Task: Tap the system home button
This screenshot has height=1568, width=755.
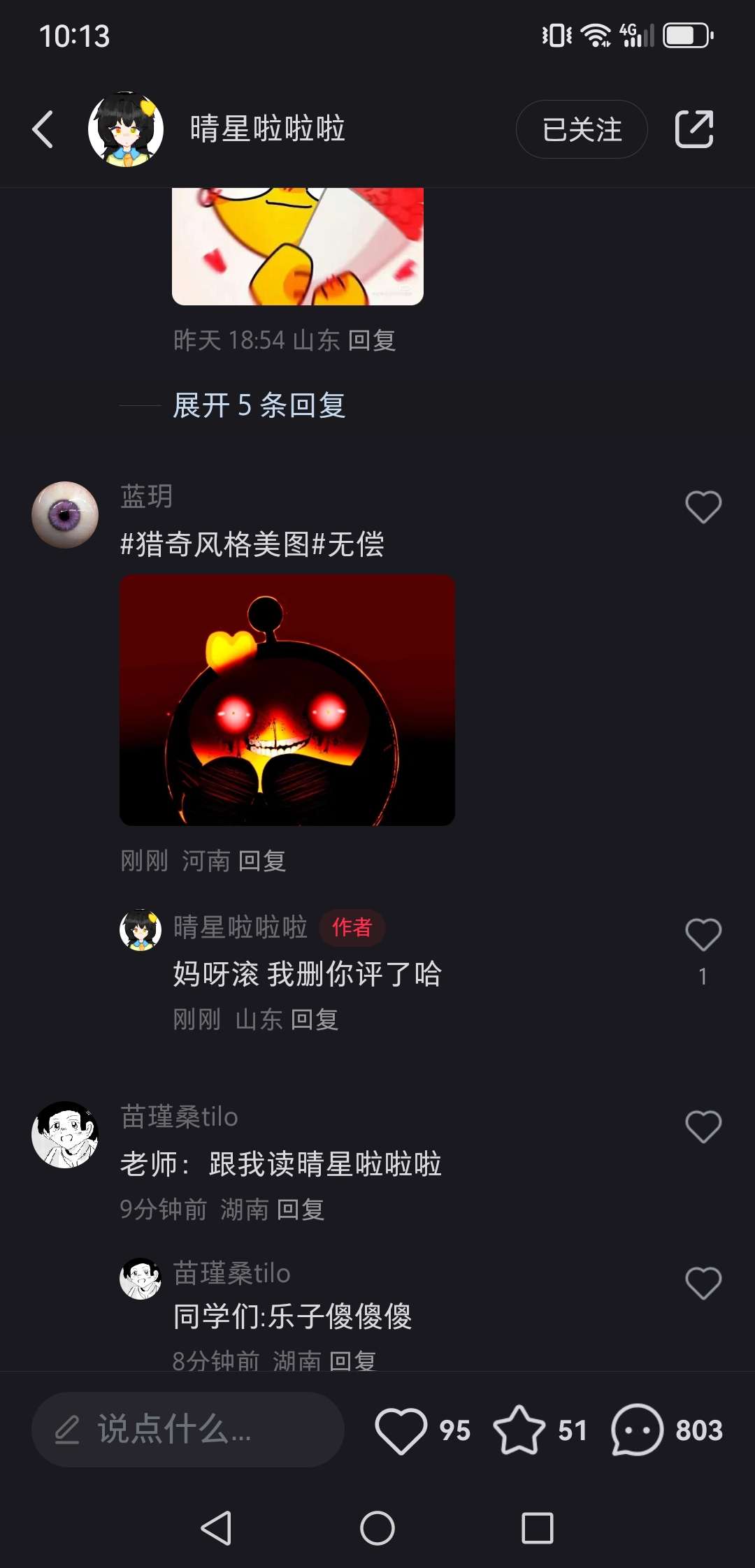Action: [377, 1528]
